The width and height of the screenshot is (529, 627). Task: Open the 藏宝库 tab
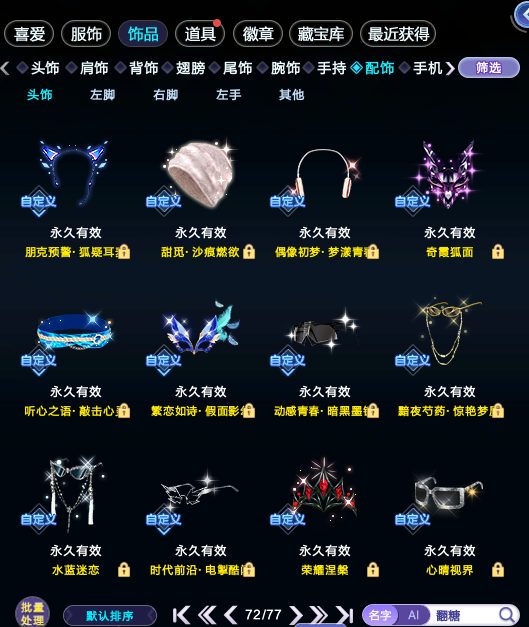320,34
